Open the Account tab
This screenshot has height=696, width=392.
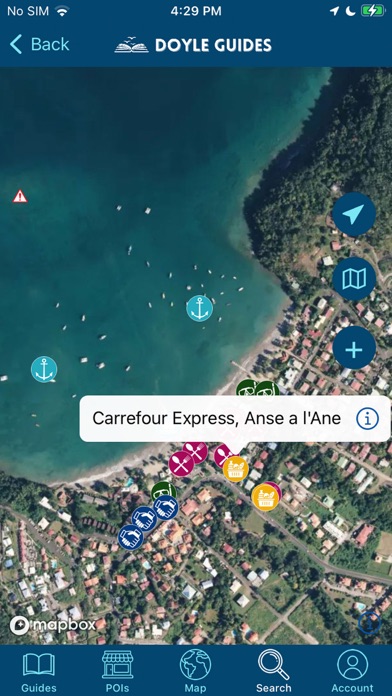pos(352,671)
